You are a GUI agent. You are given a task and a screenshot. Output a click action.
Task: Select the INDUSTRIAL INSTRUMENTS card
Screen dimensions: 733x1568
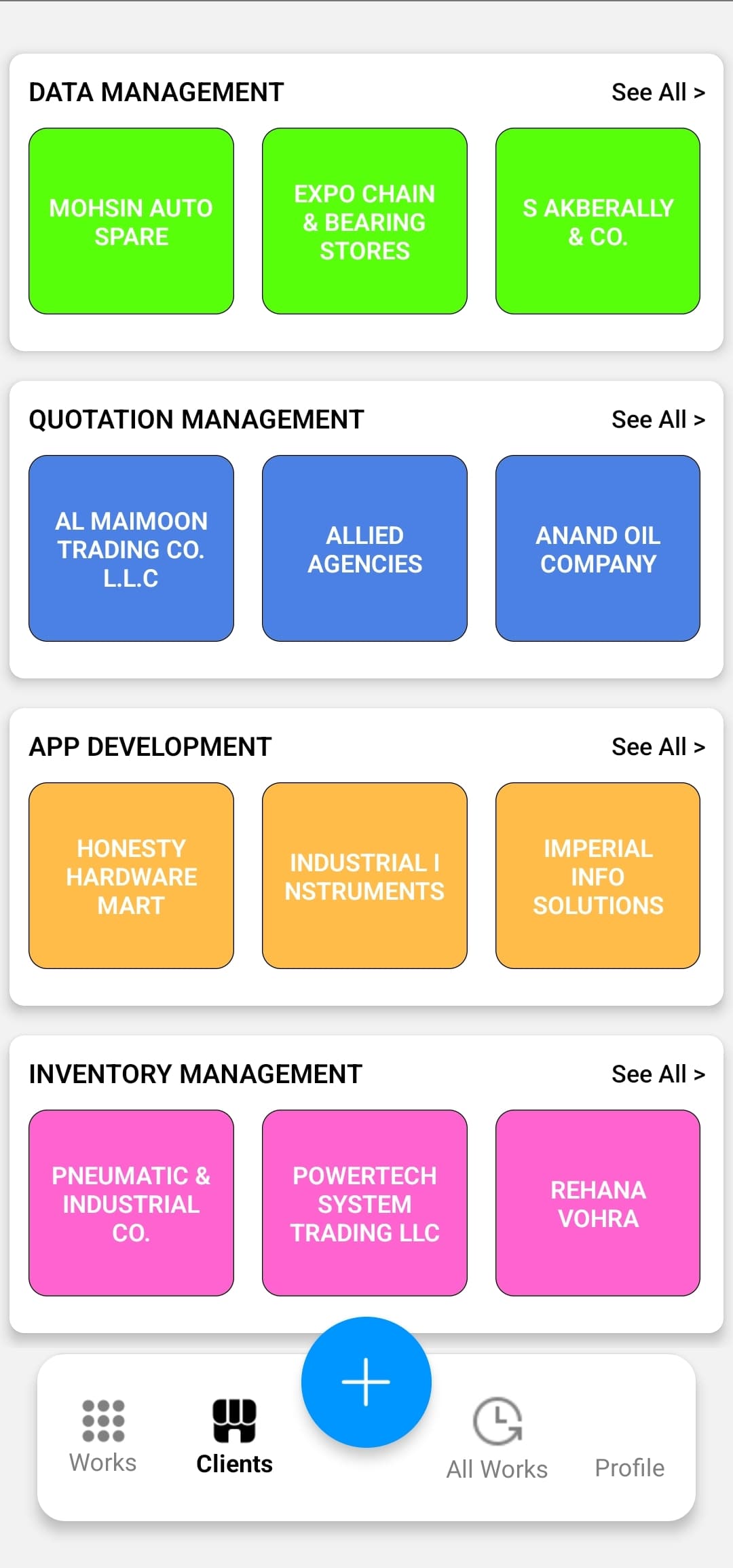point(364,876)
